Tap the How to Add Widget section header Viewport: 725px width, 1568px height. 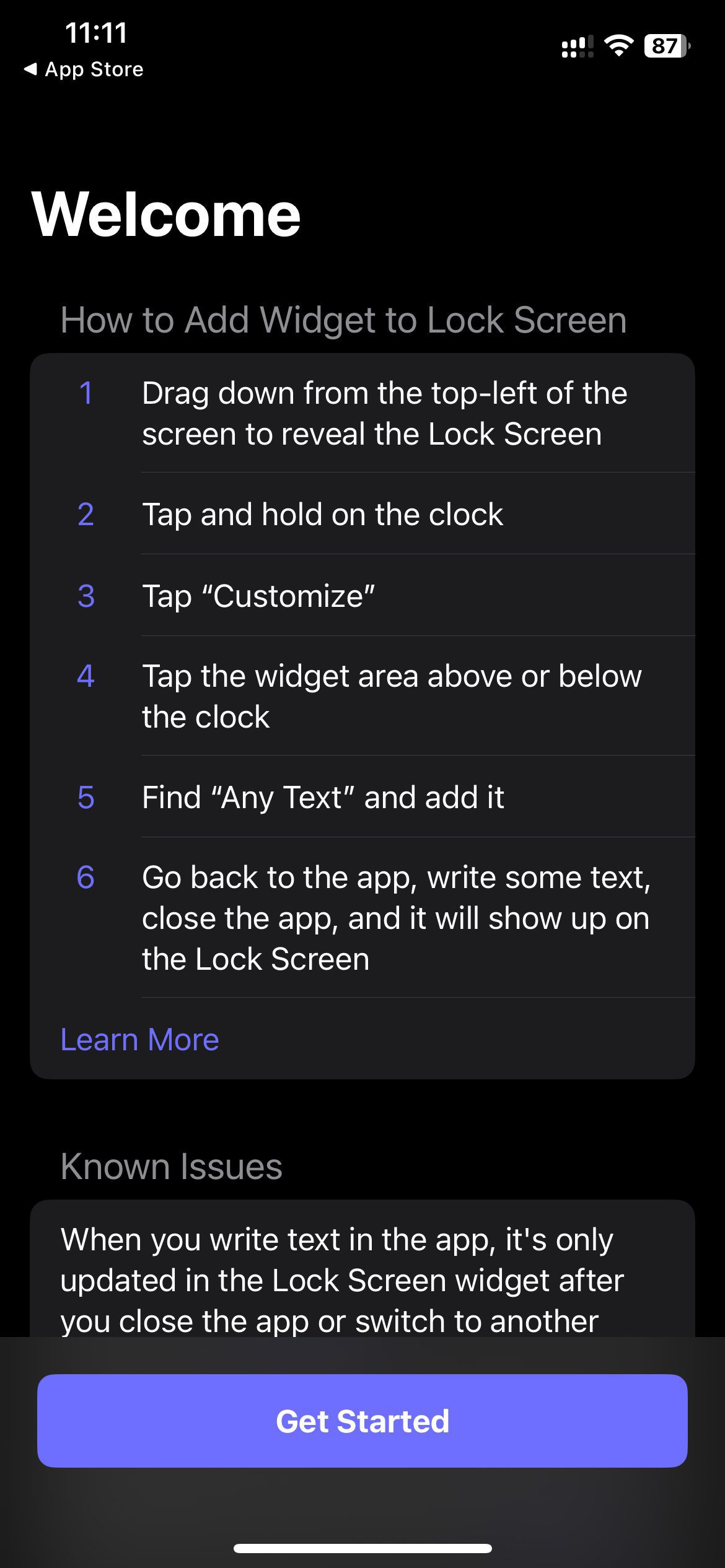(x=345, y=320)
